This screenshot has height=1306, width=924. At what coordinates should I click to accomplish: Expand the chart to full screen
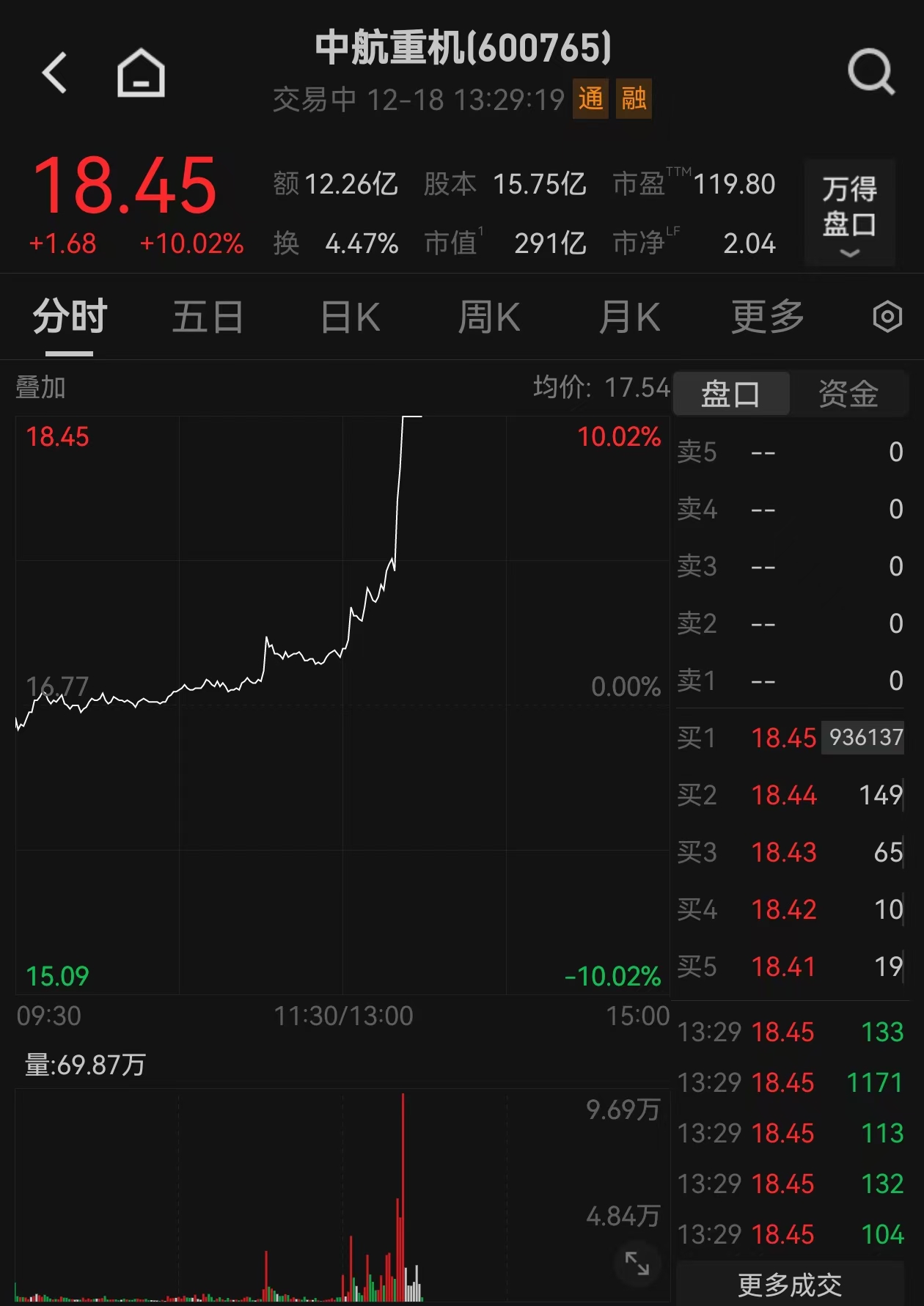coord(637,1263)
